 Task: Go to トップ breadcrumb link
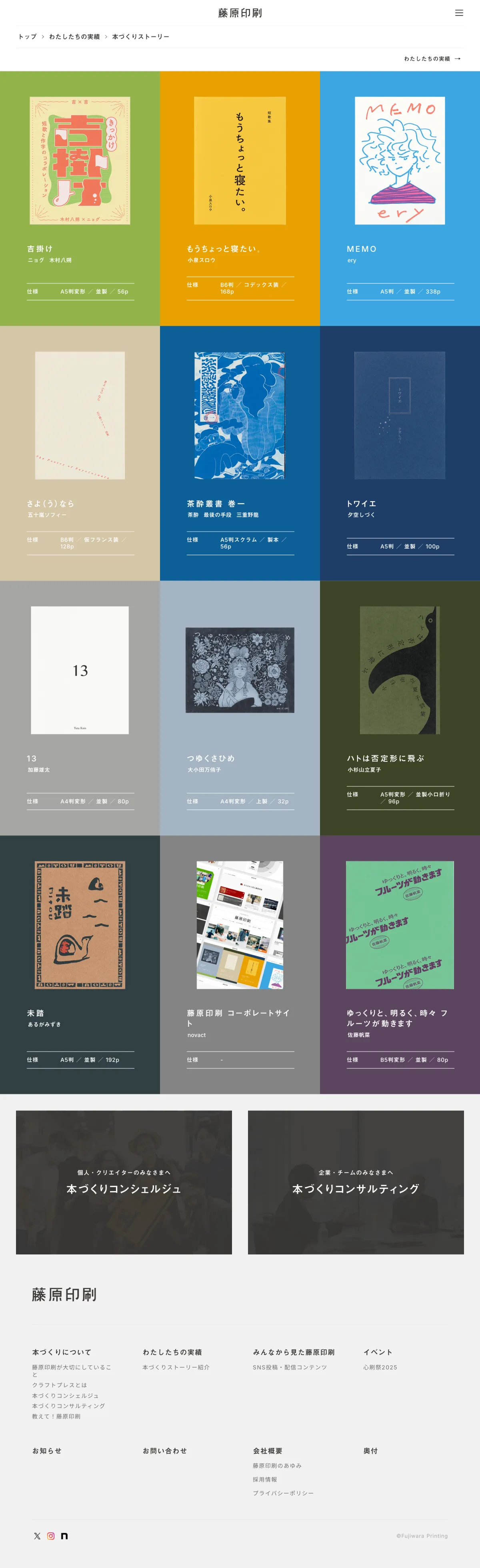click(x=28, y=36)
